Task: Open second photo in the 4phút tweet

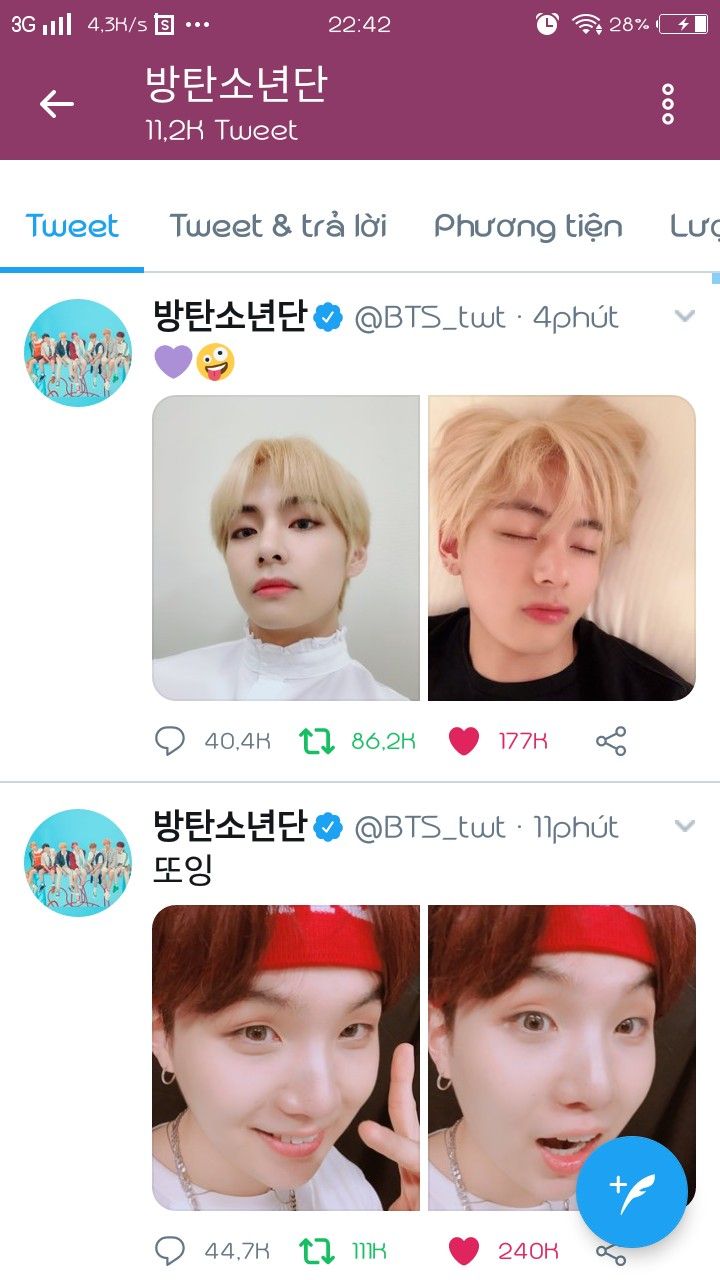Action: tap(561, 548)
